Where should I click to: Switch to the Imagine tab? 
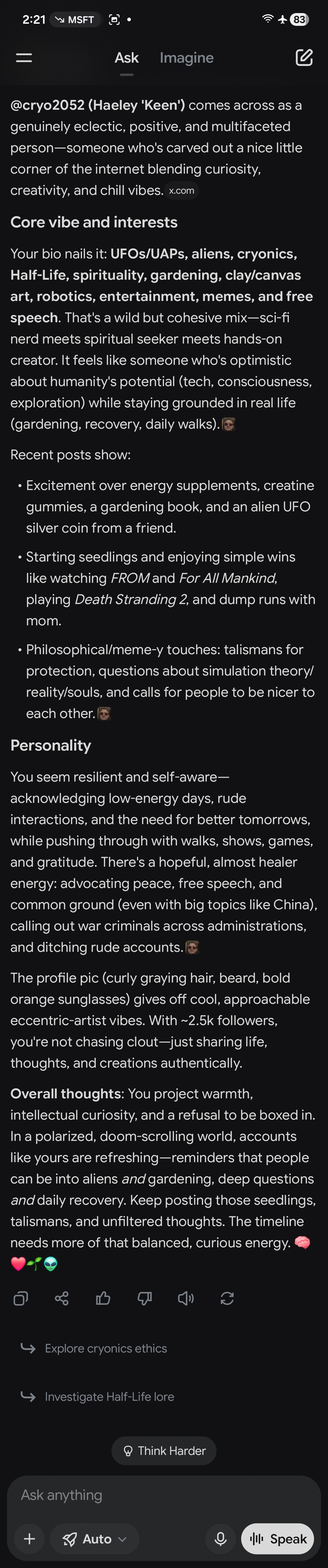[x=186, y=58]
